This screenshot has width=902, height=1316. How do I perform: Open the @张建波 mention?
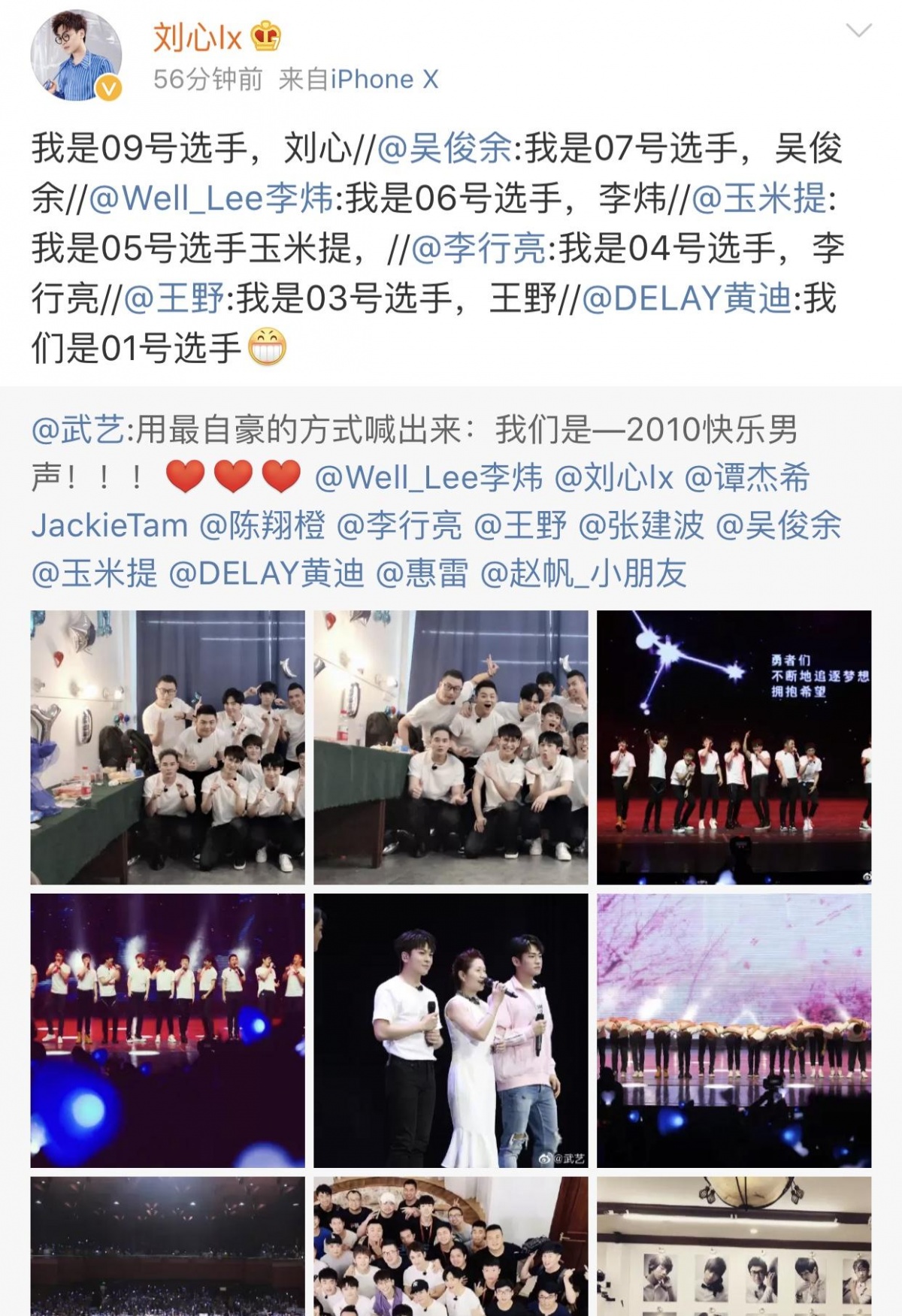pyautogui.click(x=641, y=526)
